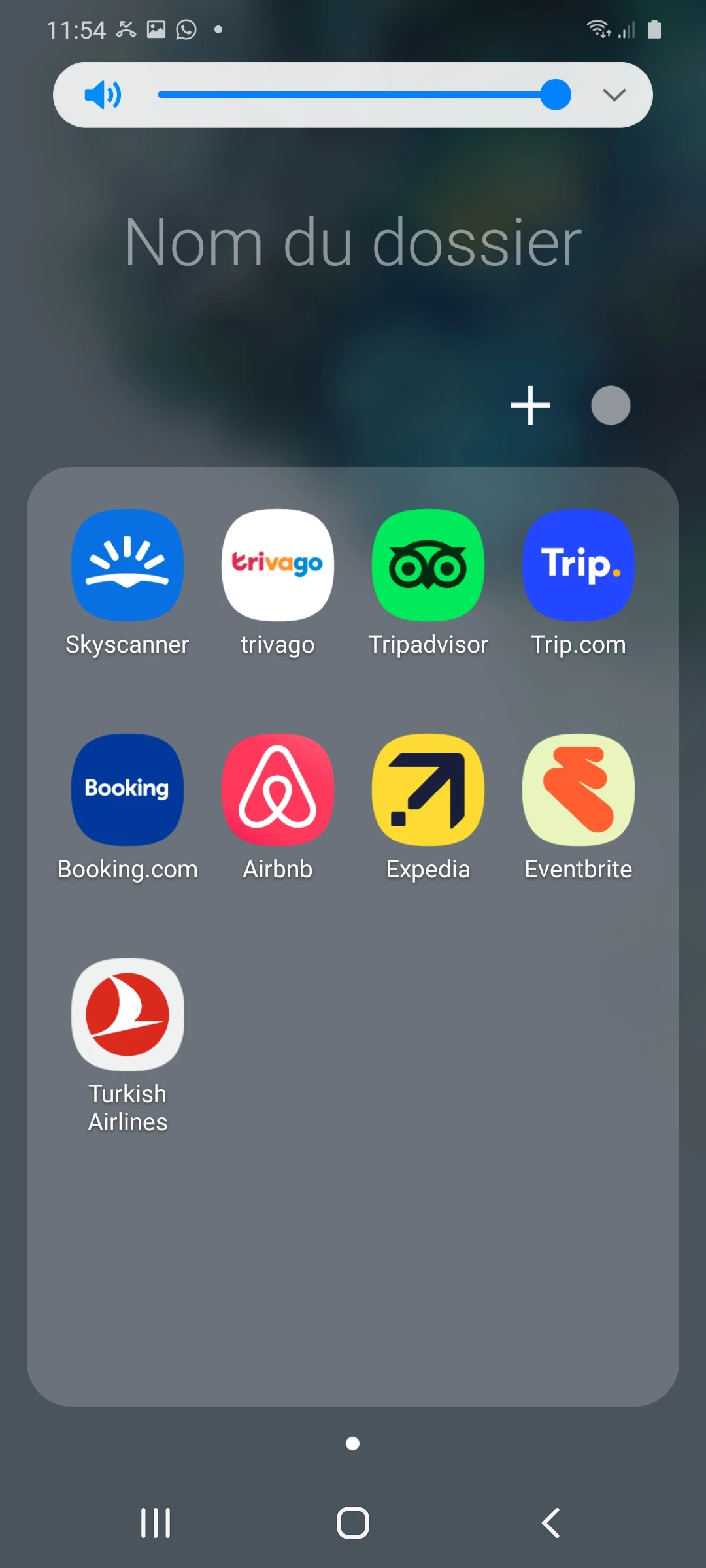Open Tripadvisor

pyautogui.click(x=428, y=566)
